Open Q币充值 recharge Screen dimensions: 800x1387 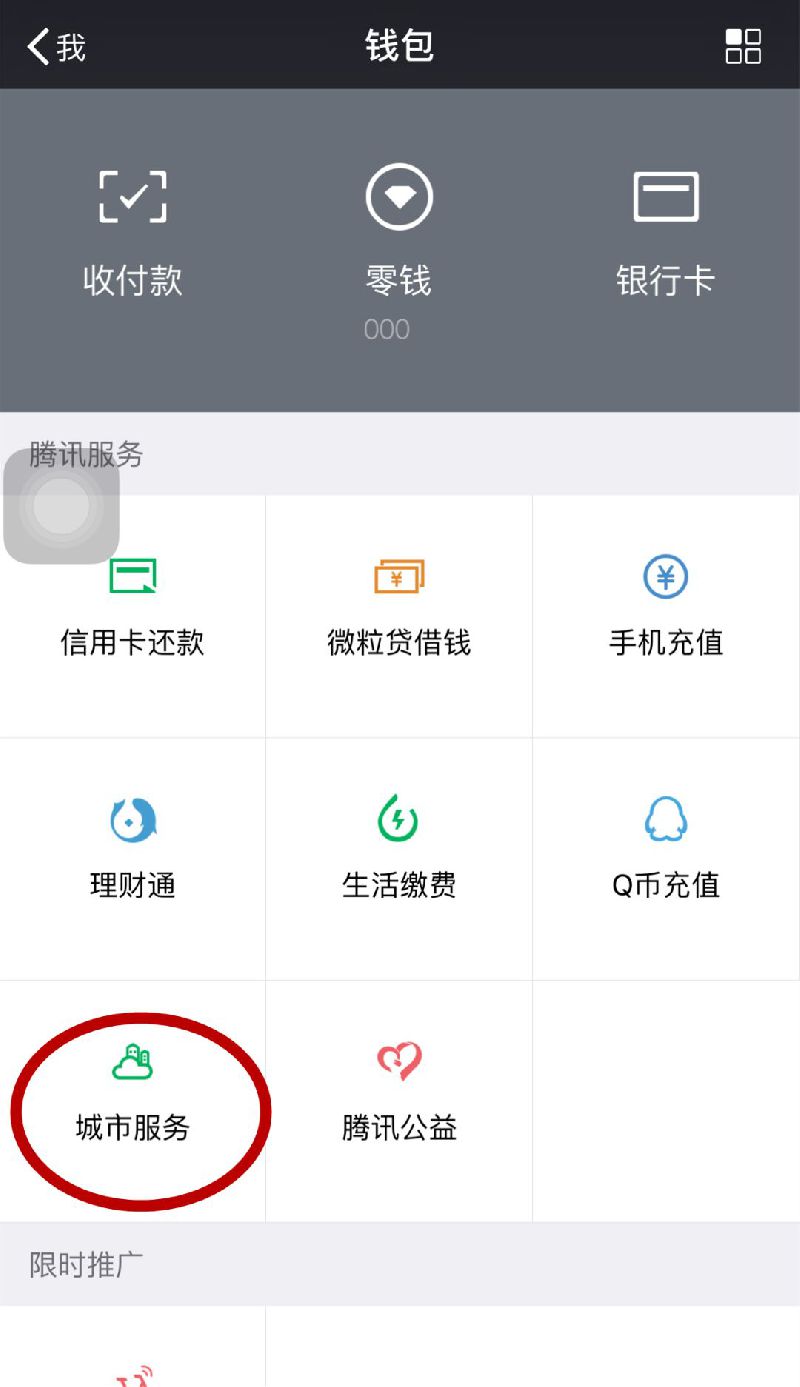pos(666,859)
